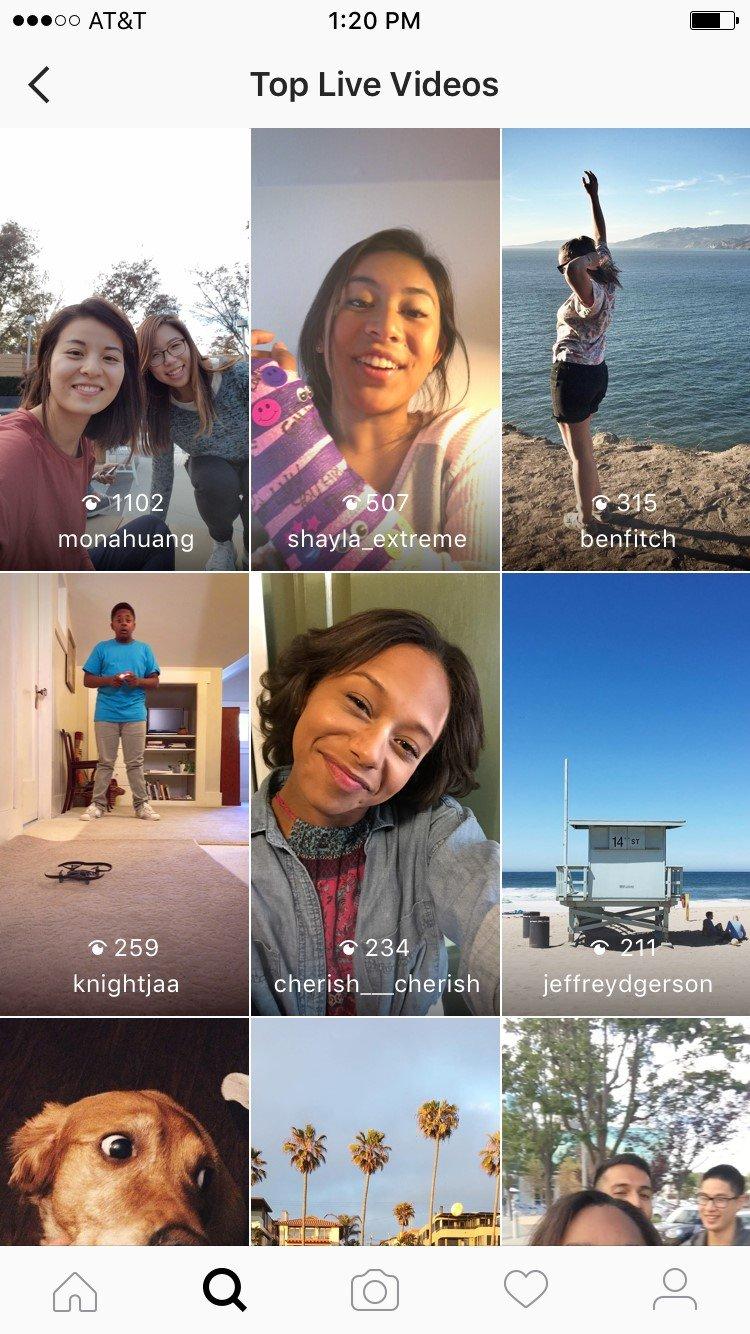This screenshot has height=1334, width=750.
Task: Open the palm trees live video
Action: coord(375,1132)
